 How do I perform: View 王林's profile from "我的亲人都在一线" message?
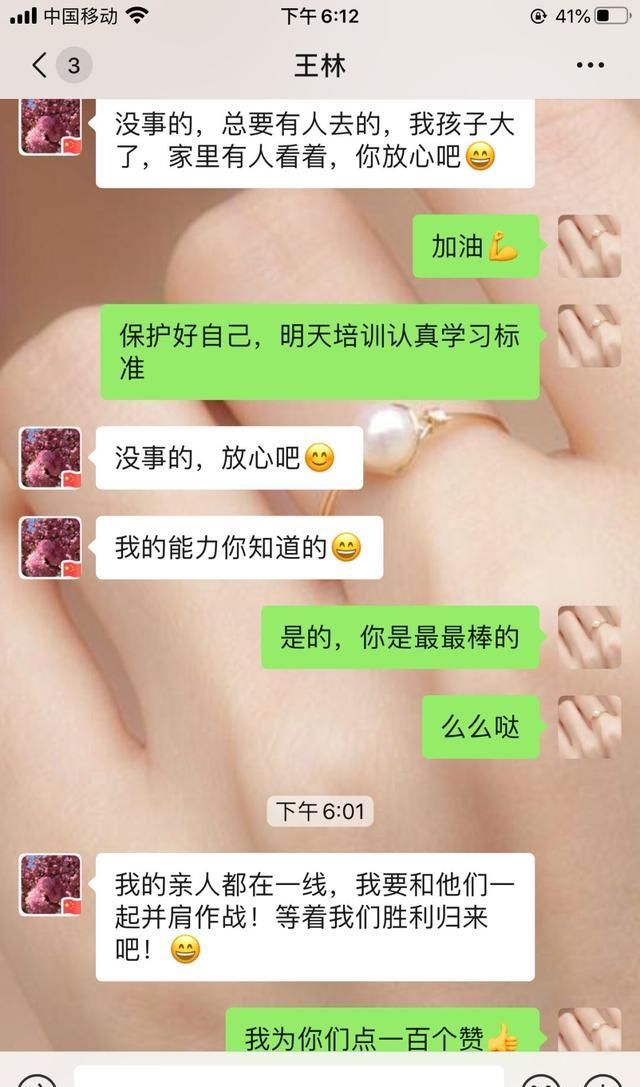coord(50,884)
